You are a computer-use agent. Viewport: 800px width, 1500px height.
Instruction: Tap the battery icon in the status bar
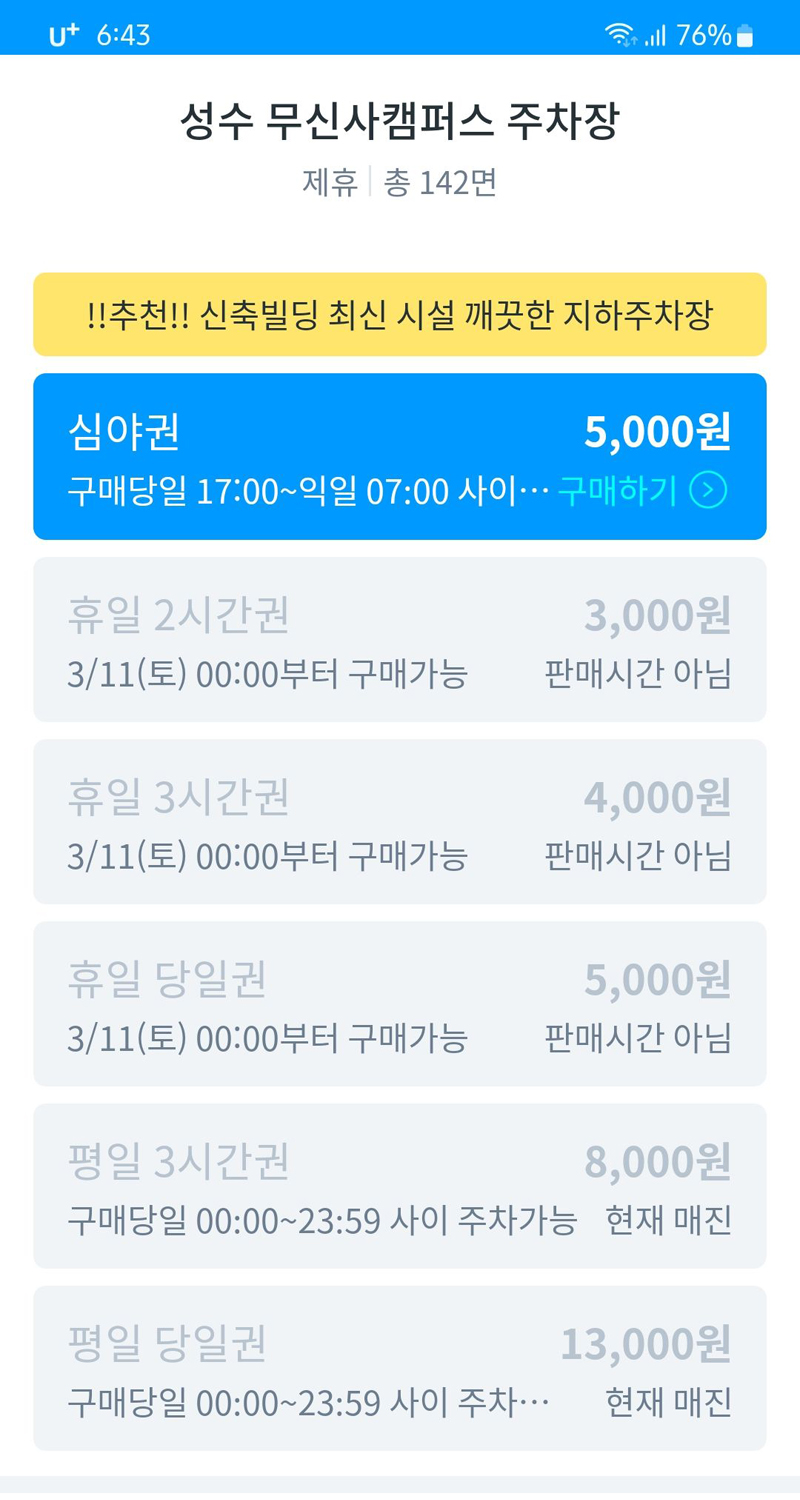(x=744, y=32)
